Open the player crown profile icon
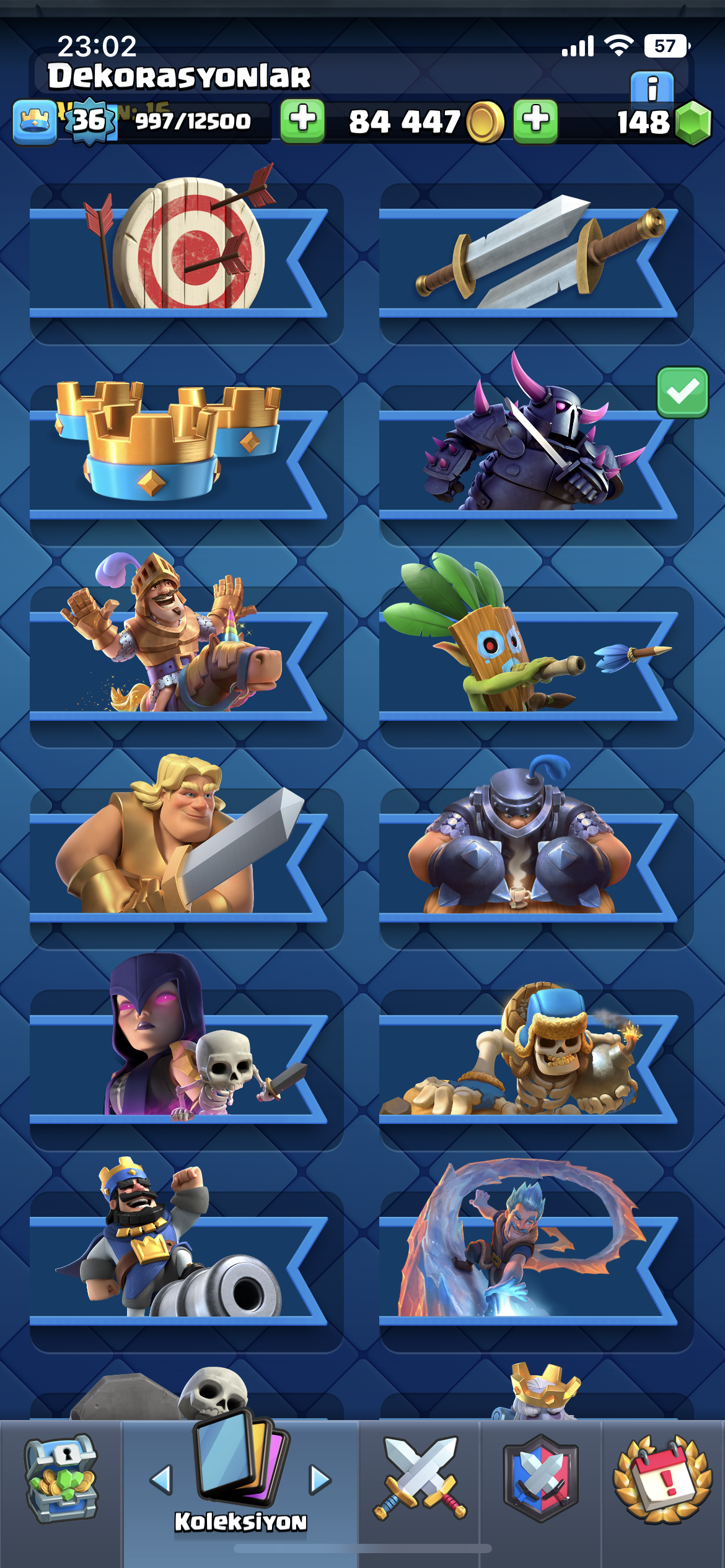Image resolution: width=725 pixels, height=1568 pixels. 35,122
